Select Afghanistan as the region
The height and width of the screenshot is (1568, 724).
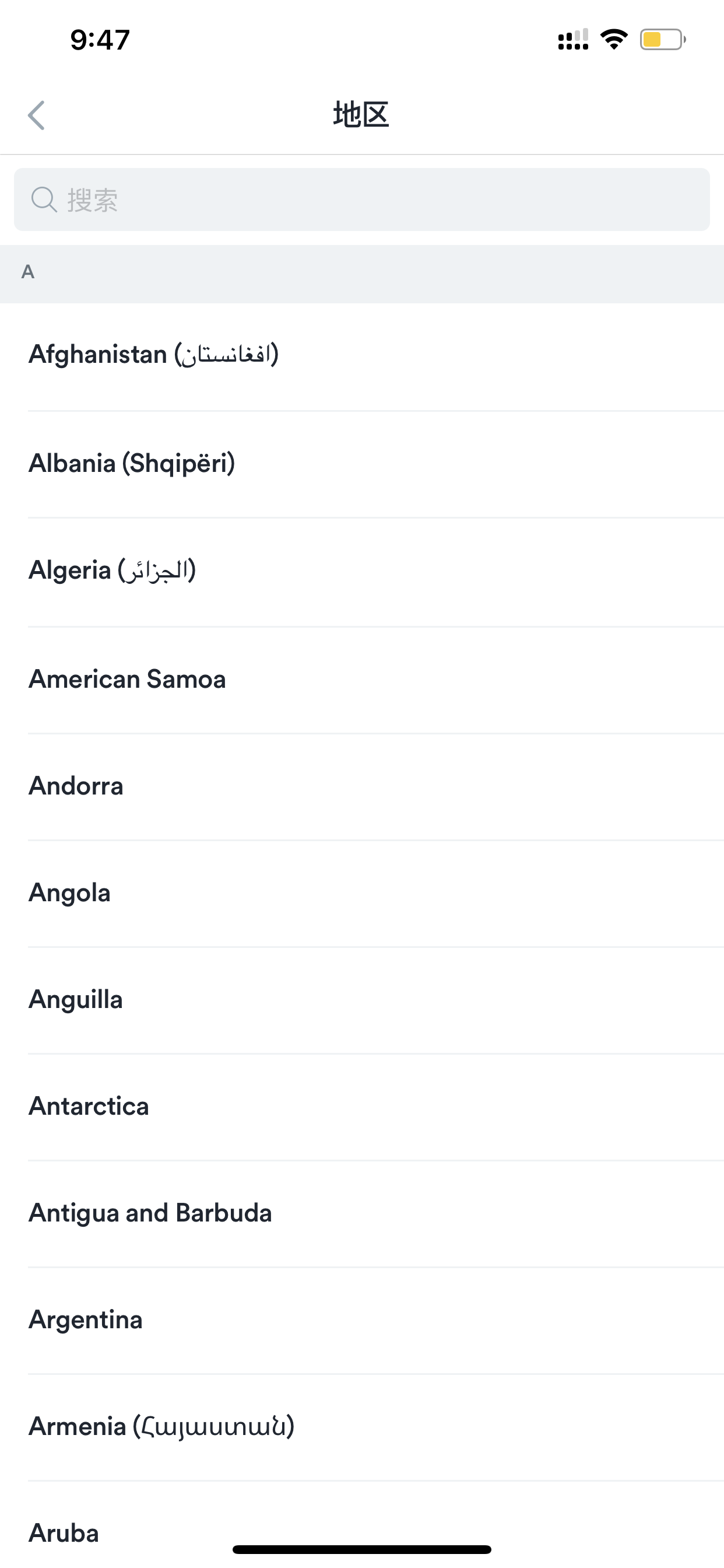click(x=362, y=356)
